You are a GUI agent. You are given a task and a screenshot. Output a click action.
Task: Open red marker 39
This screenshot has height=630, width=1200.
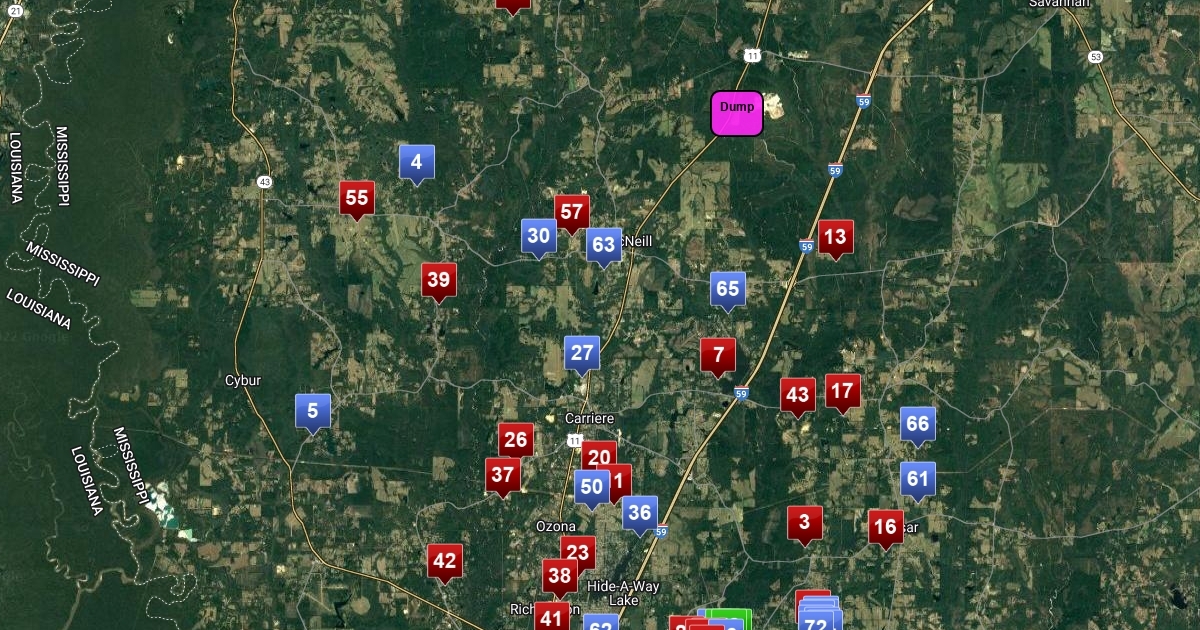(x=439, y=281)
